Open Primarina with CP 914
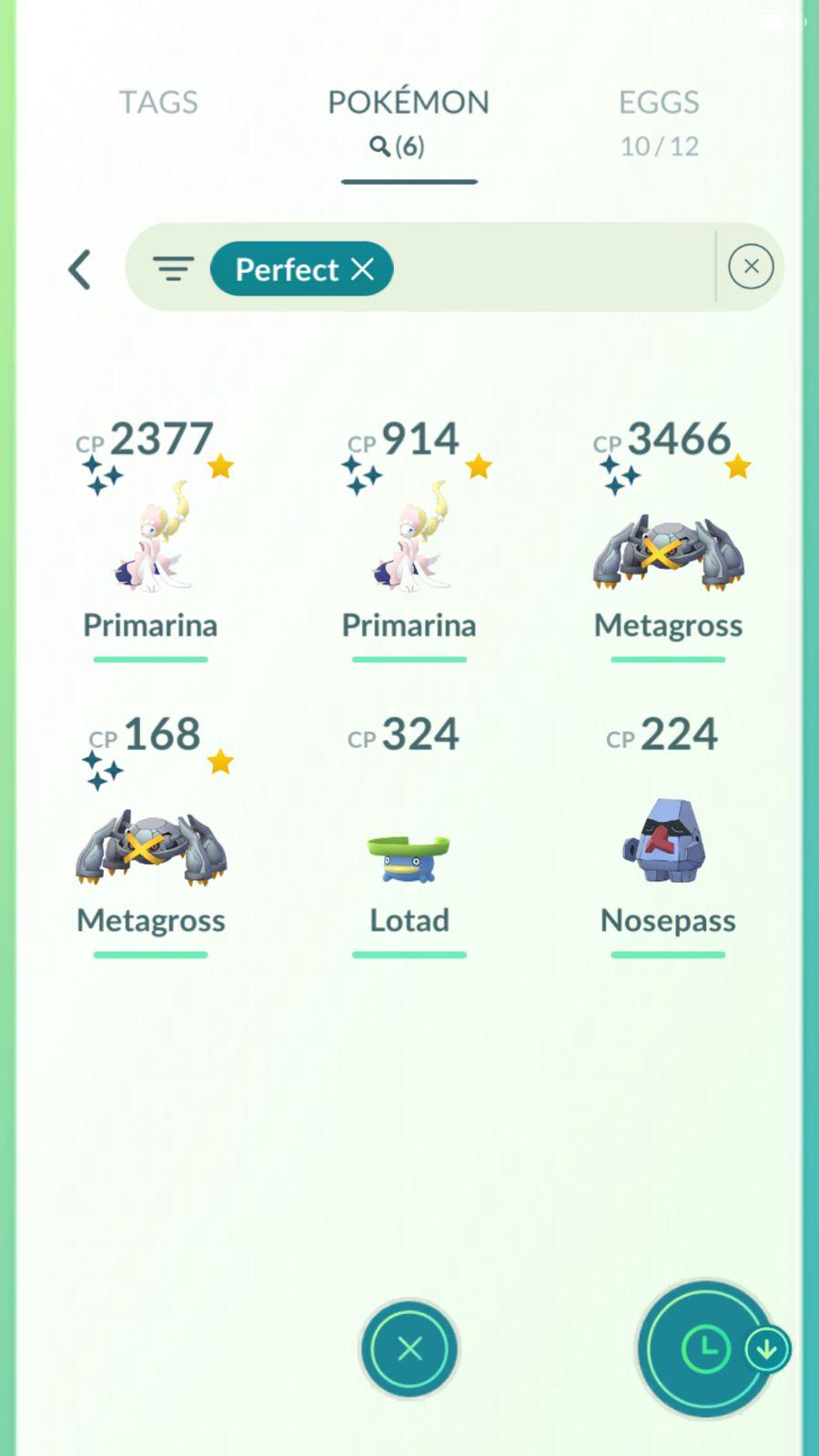The width and height of the screenshot is (819, 1456). point(409,539)
